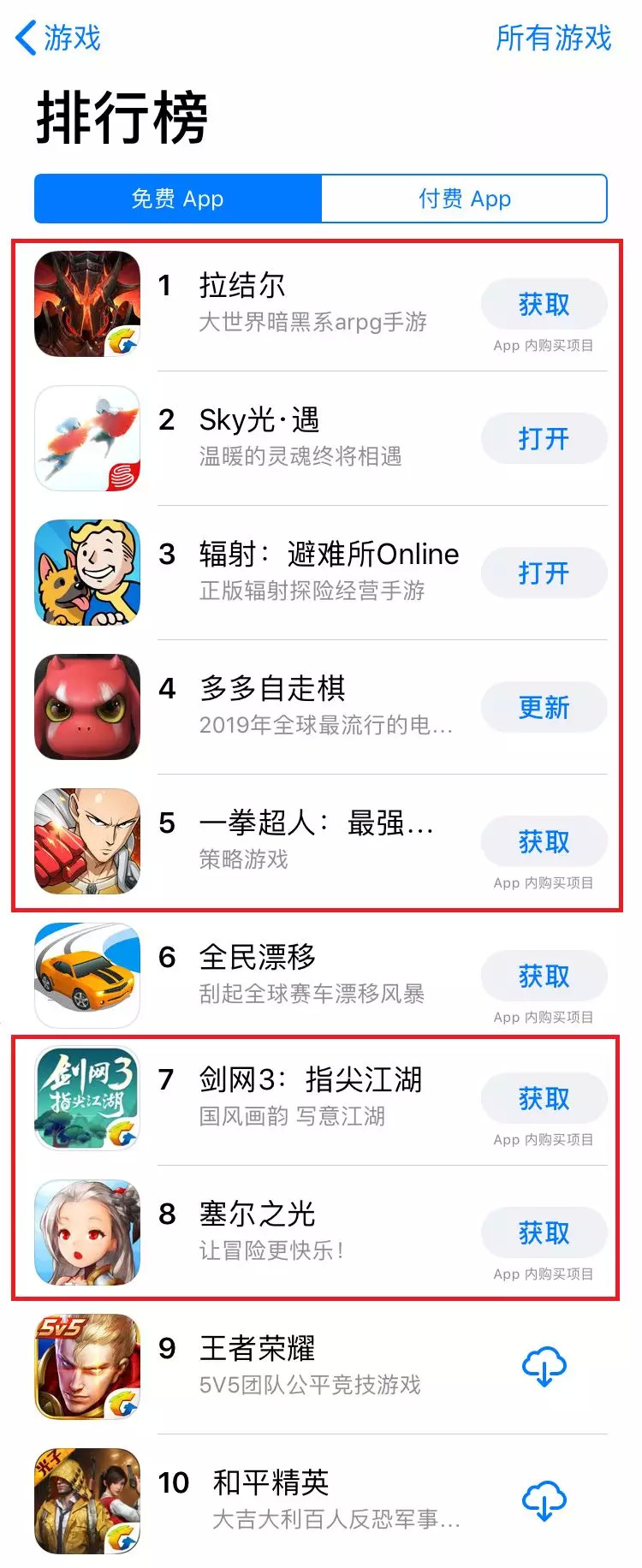Get 剑网3：指尖江湖
Screen dimensions: 642x1568
point(544,1099)
